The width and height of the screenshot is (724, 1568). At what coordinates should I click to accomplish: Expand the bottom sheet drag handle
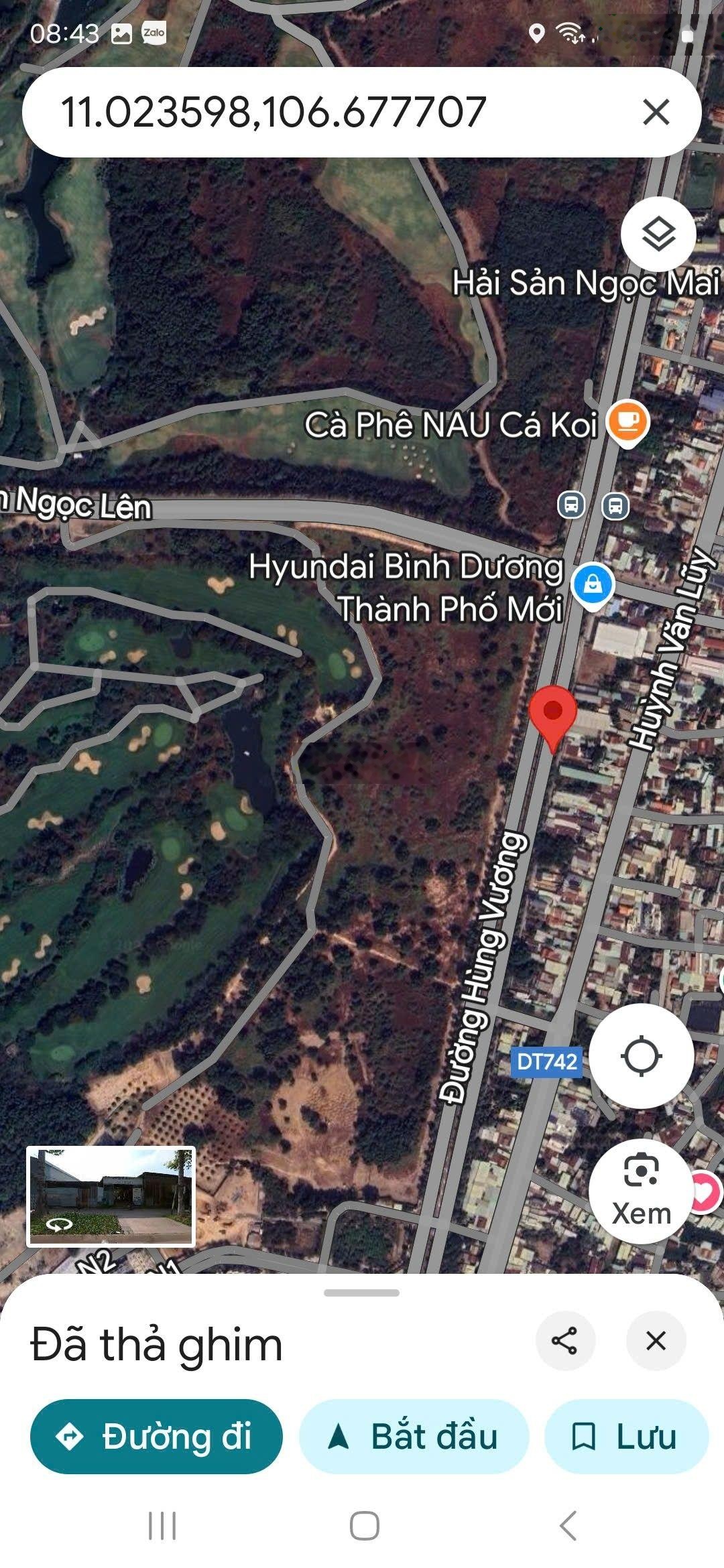tap(361, 1293)
